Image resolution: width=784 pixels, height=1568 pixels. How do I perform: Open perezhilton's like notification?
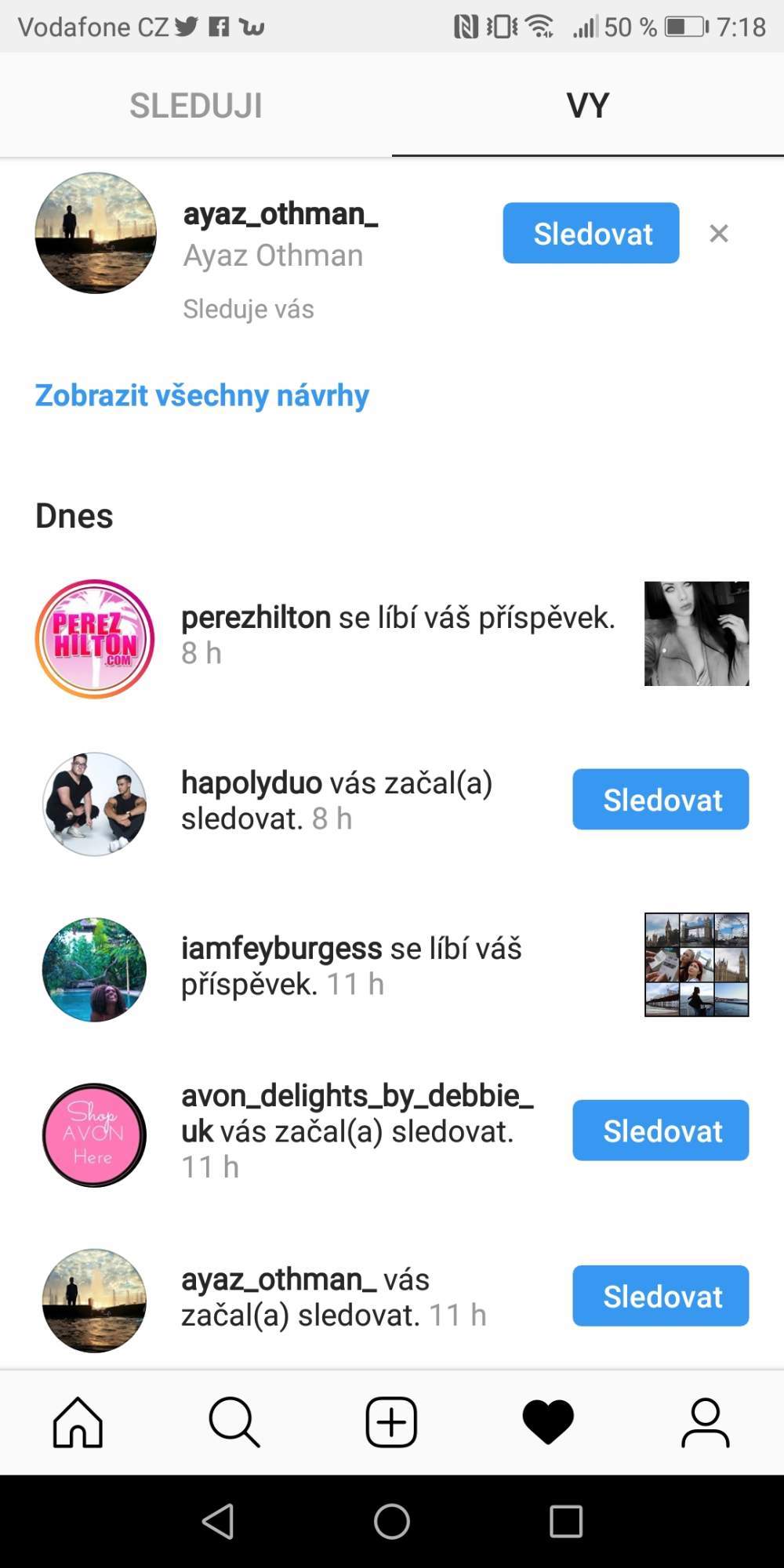click(x=397, y=634)
